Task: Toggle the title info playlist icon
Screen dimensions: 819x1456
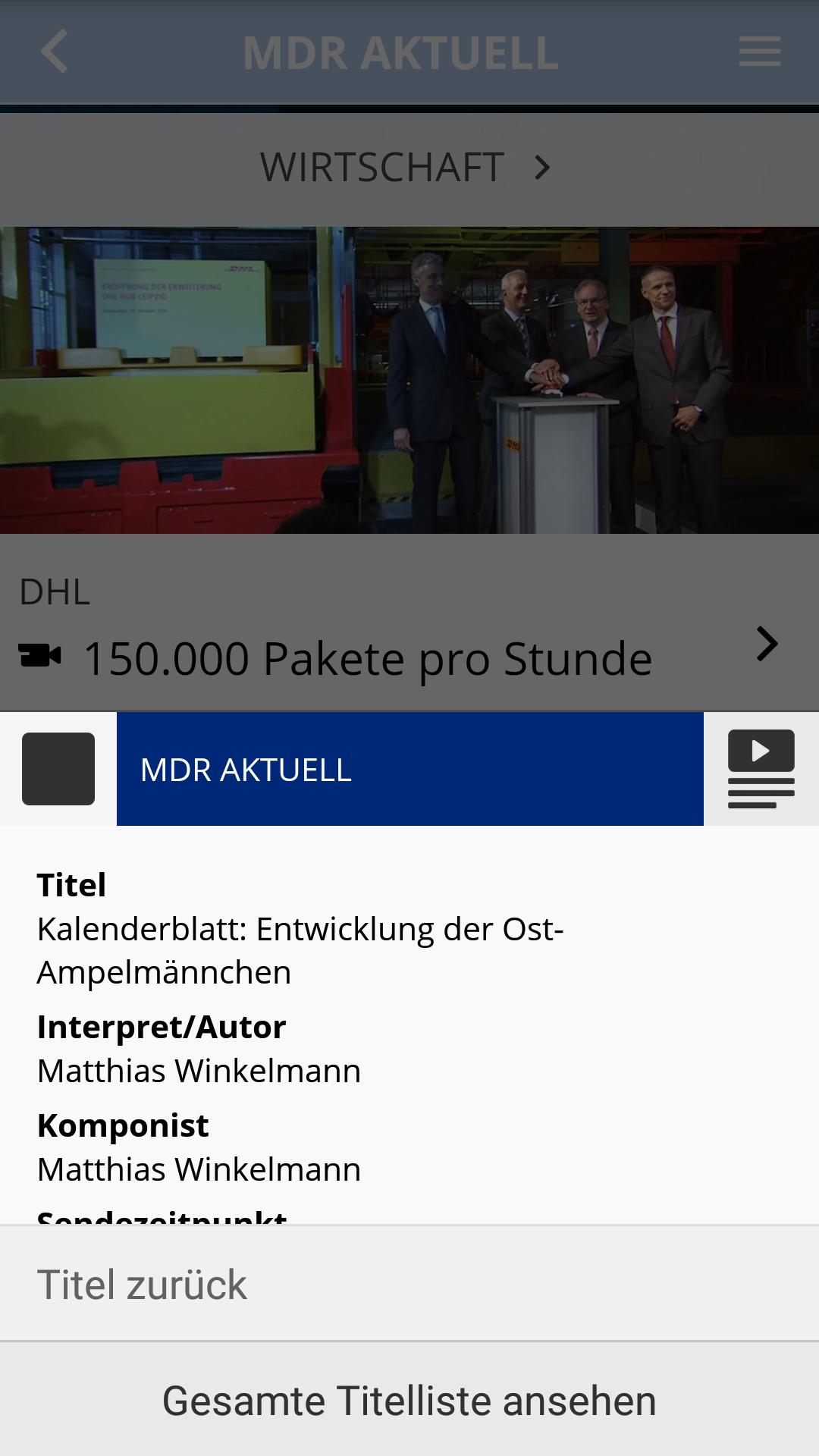Action: pyautogui.click(x=761, y=769)
